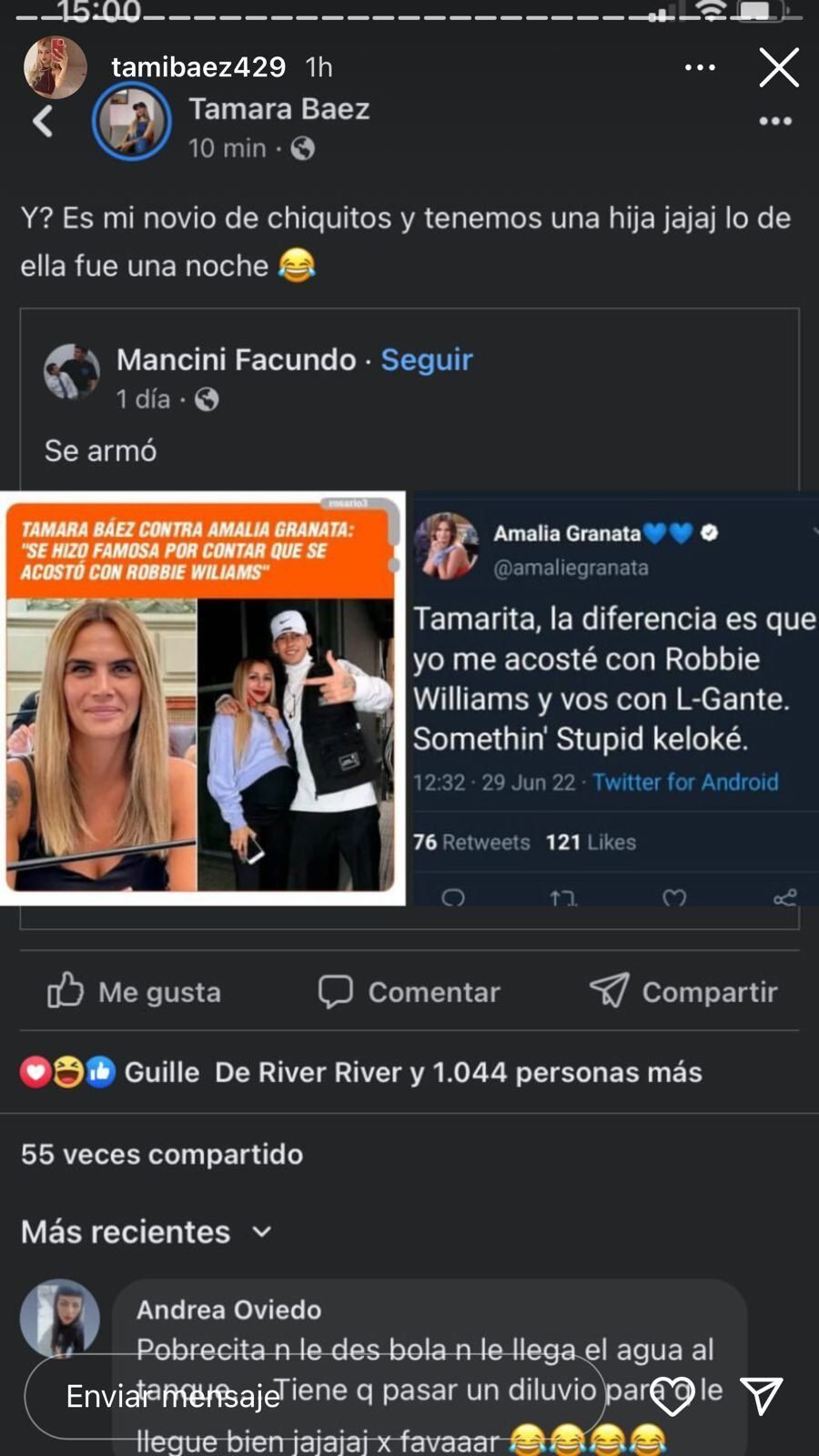Viewport: 819px width, 1456px height.
Task: Like the story with the heart icon
Action: [x=674, y=1395]
